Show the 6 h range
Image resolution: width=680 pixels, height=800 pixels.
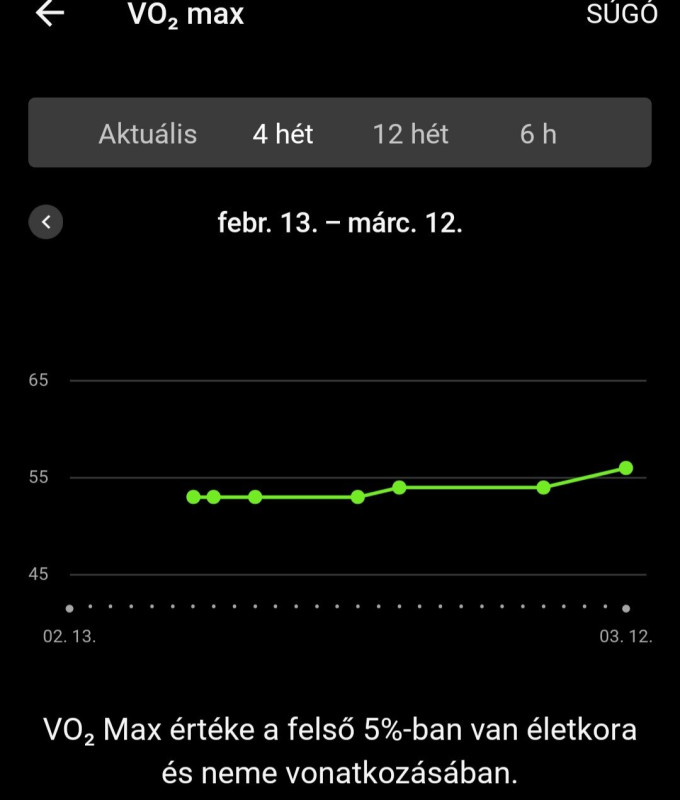538,134
